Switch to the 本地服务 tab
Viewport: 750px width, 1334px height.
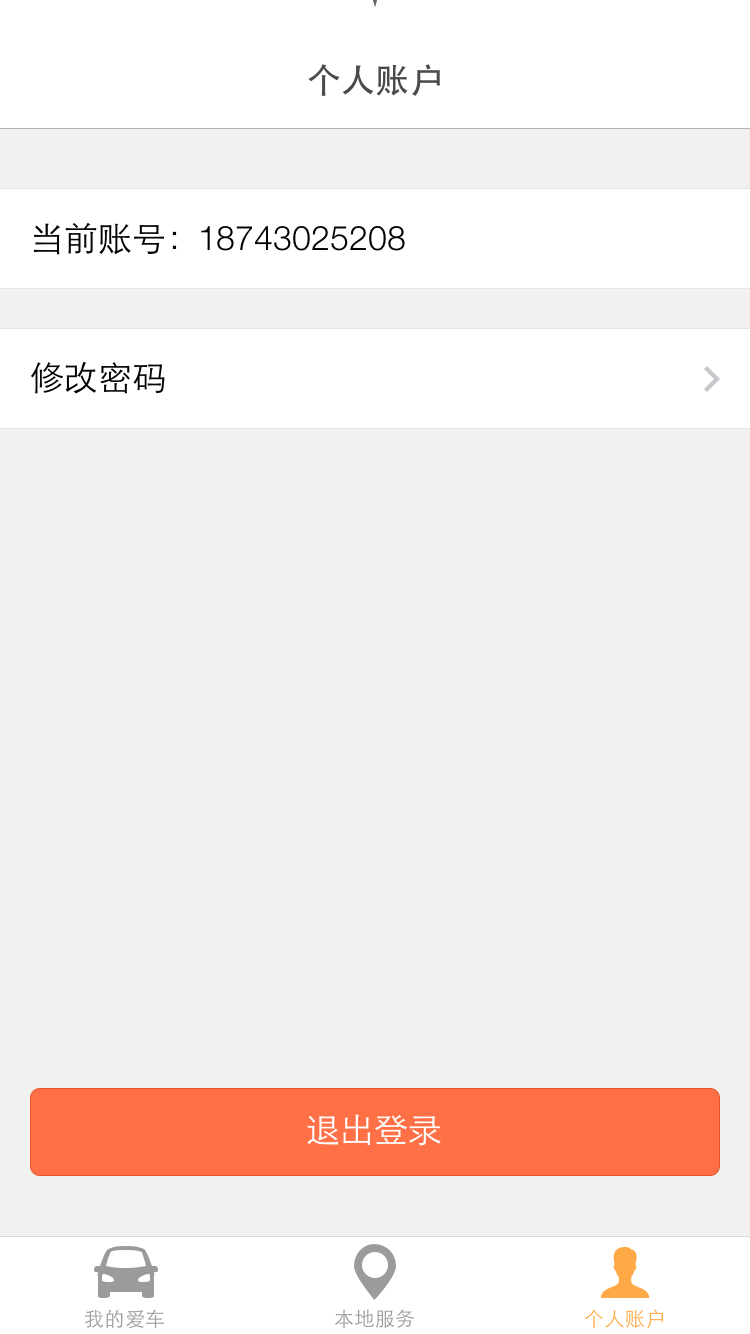[374, 1285]
